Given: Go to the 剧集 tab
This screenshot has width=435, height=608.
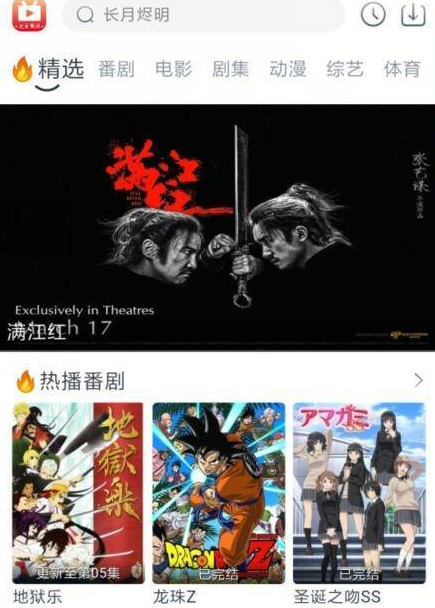Looking at the screenshot, I should 230,69.
